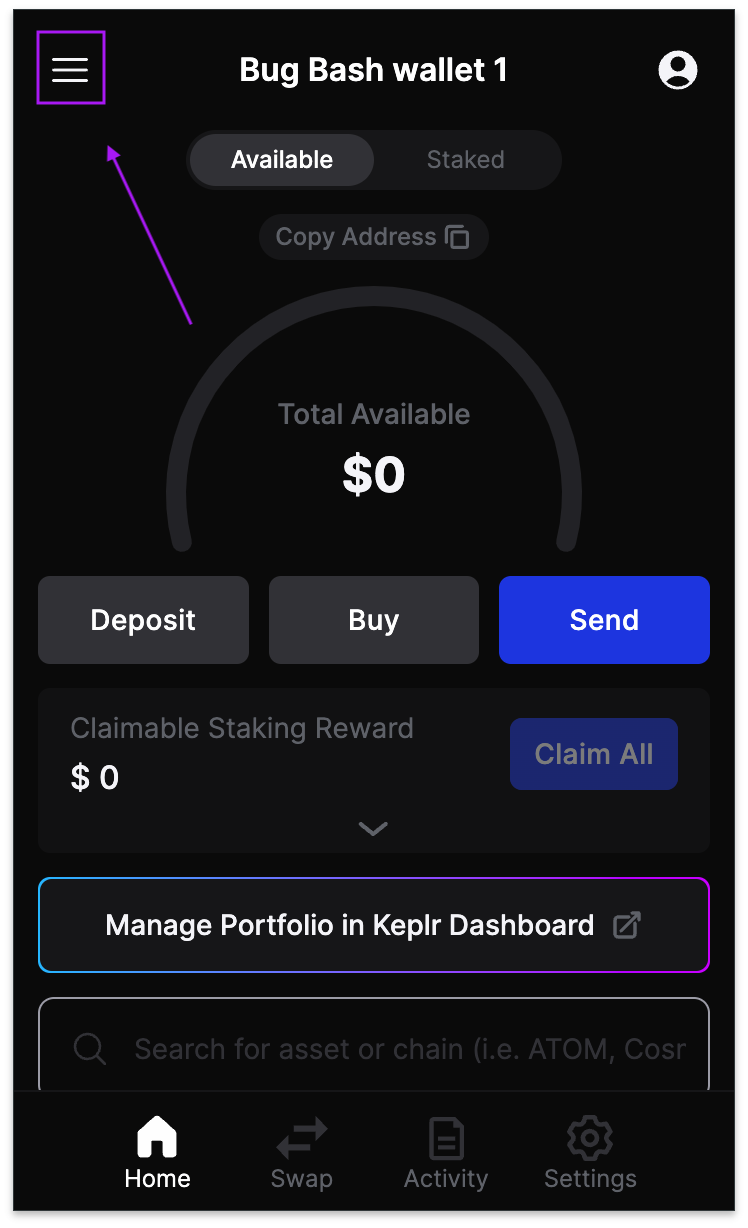Select the Available segment
This screenshot has width=748, height=1228.
click(x=282, y=160)
